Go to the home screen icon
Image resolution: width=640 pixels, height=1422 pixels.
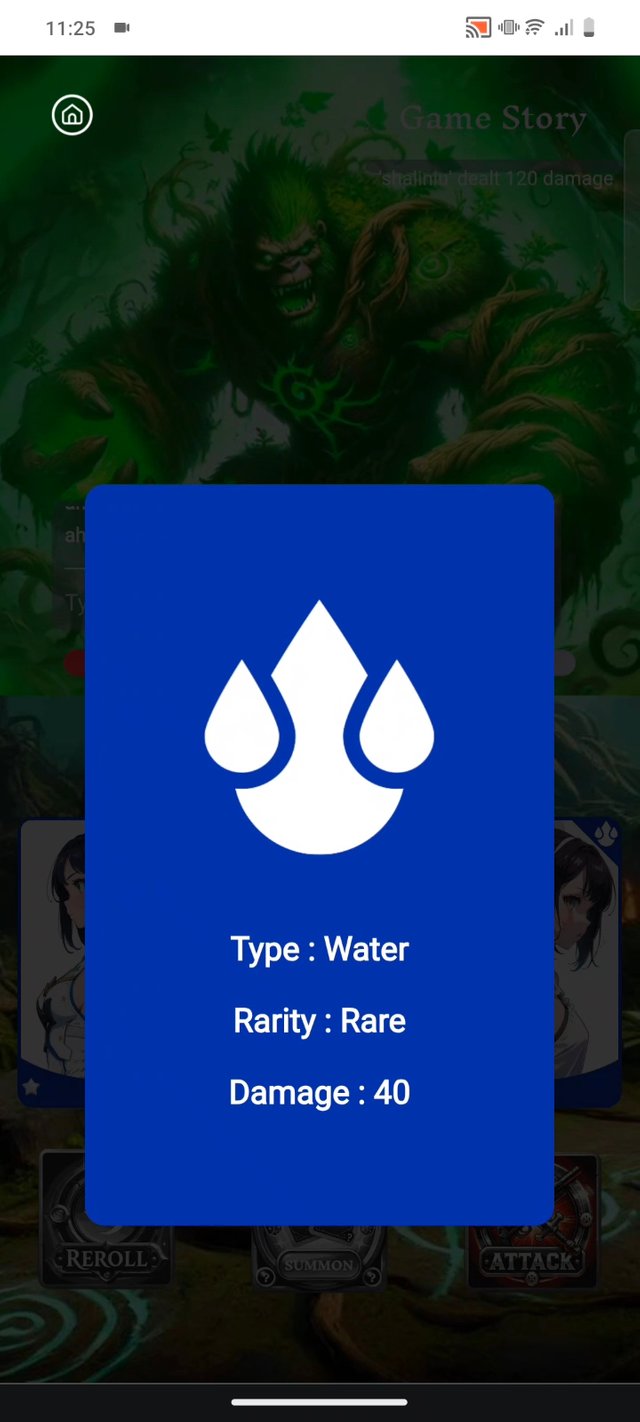(72, 115)
